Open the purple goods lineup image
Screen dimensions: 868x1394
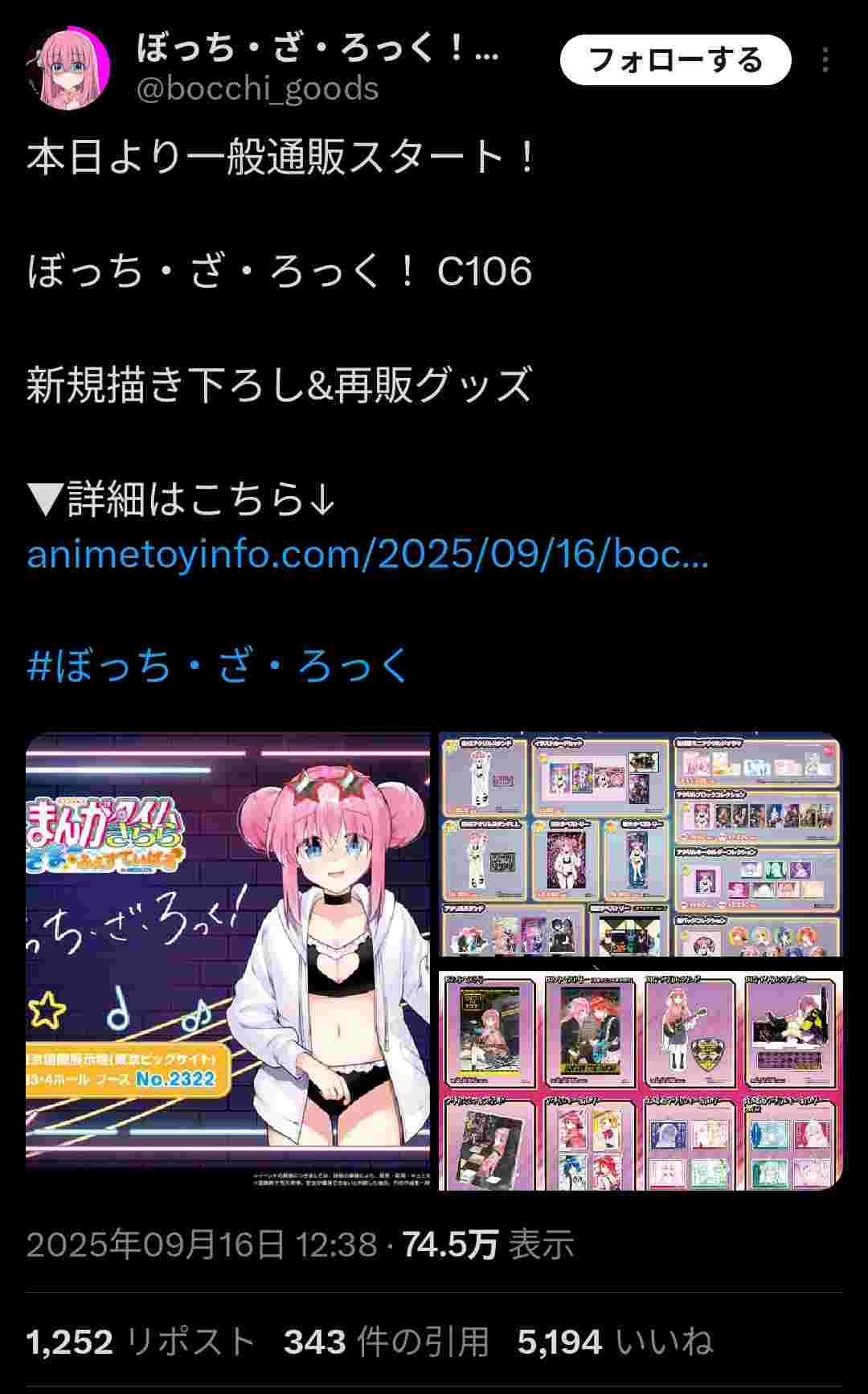(x=641, y=845)
